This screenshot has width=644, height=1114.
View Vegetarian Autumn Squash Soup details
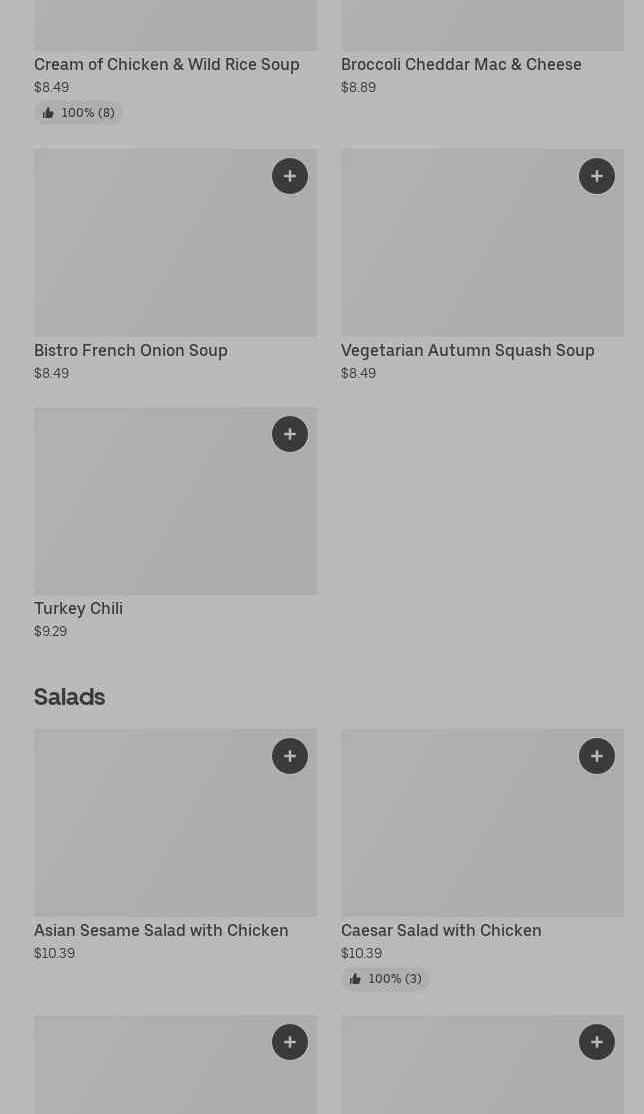468,350
